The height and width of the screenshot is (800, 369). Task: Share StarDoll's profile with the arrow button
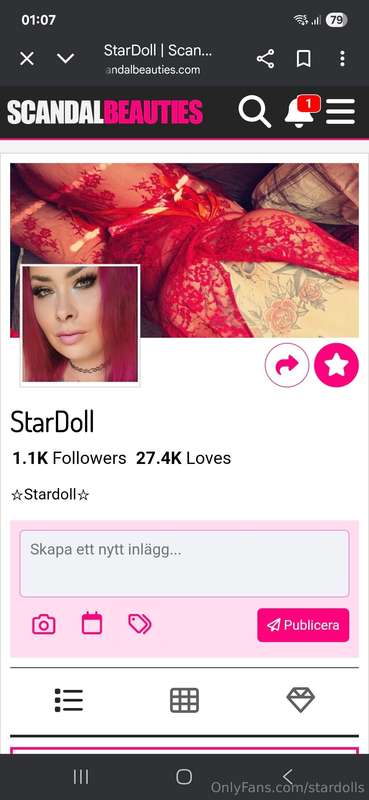point(287,365)
